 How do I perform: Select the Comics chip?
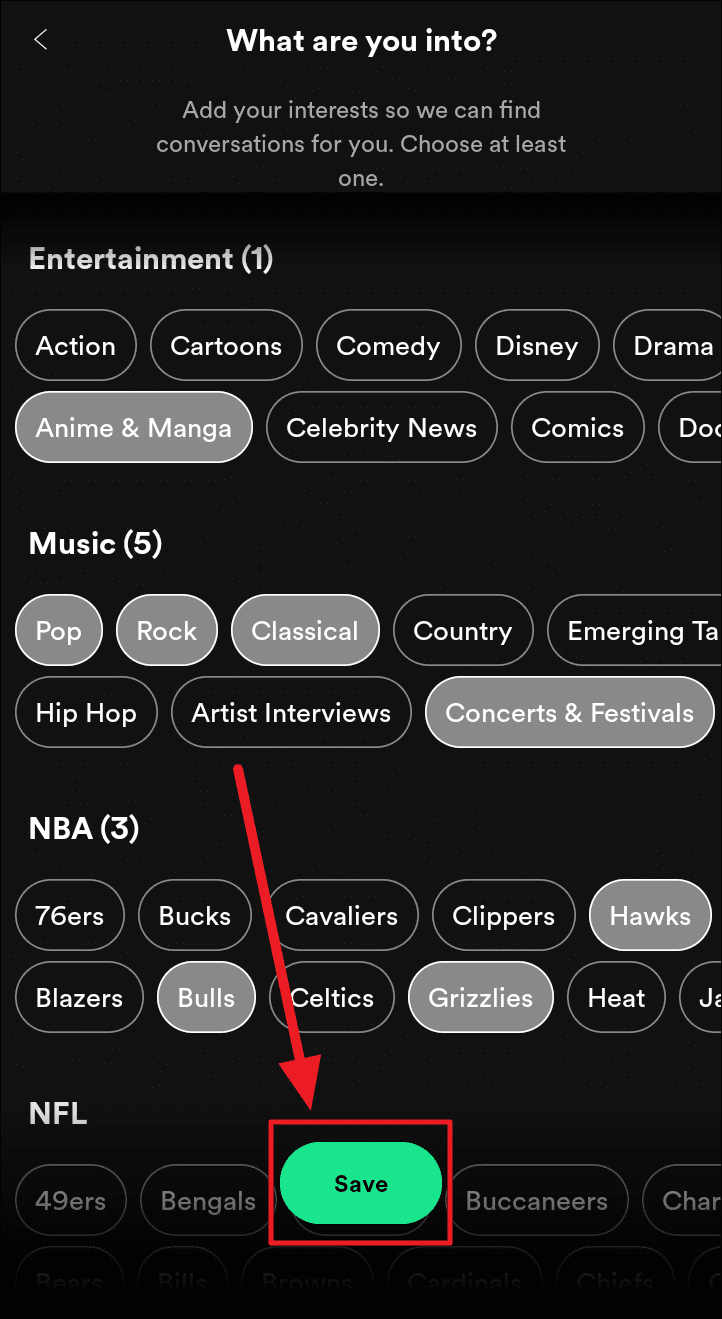pyautogui.click(x=578, y=428)
